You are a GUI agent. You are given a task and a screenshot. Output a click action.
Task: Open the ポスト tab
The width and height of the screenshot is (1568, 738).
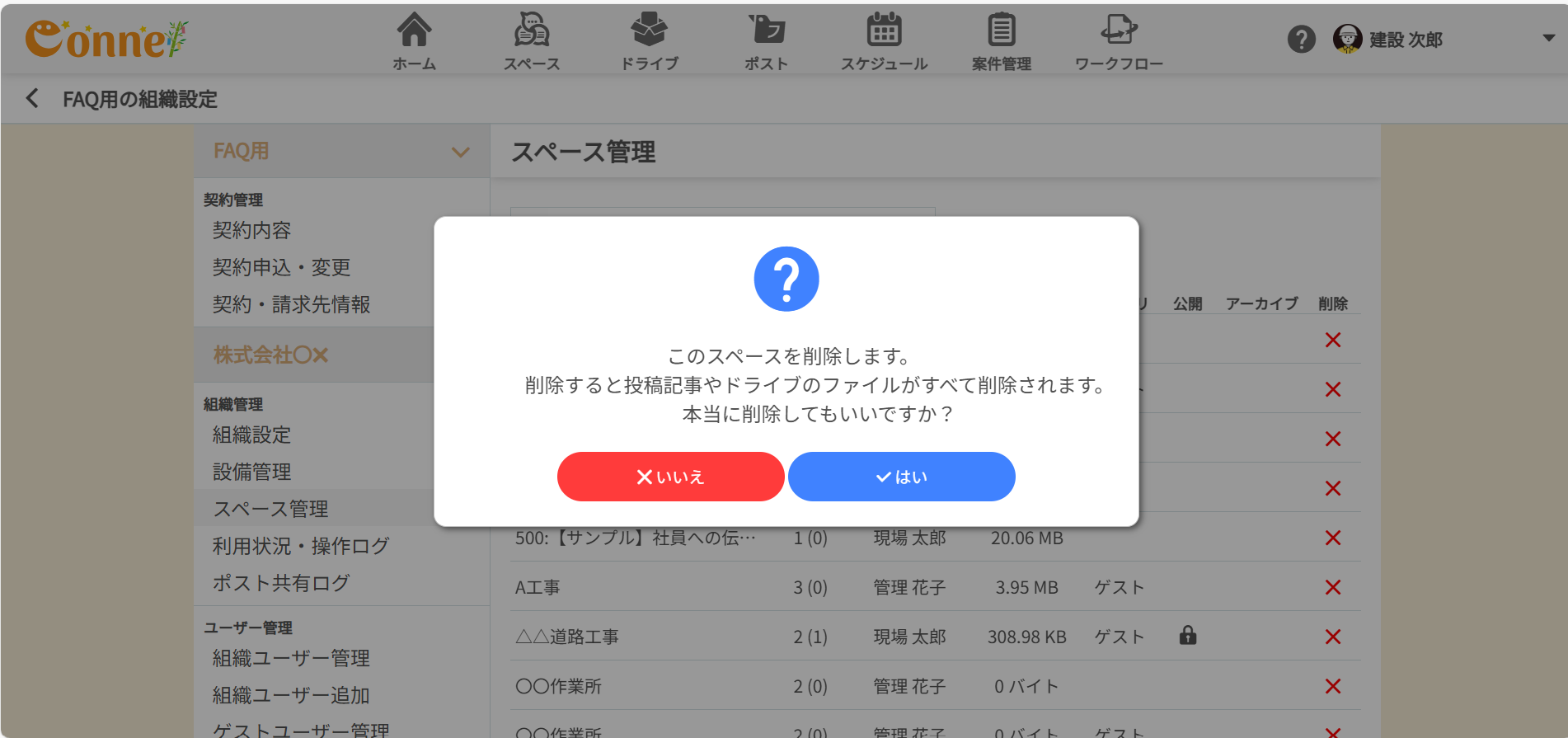766,41
